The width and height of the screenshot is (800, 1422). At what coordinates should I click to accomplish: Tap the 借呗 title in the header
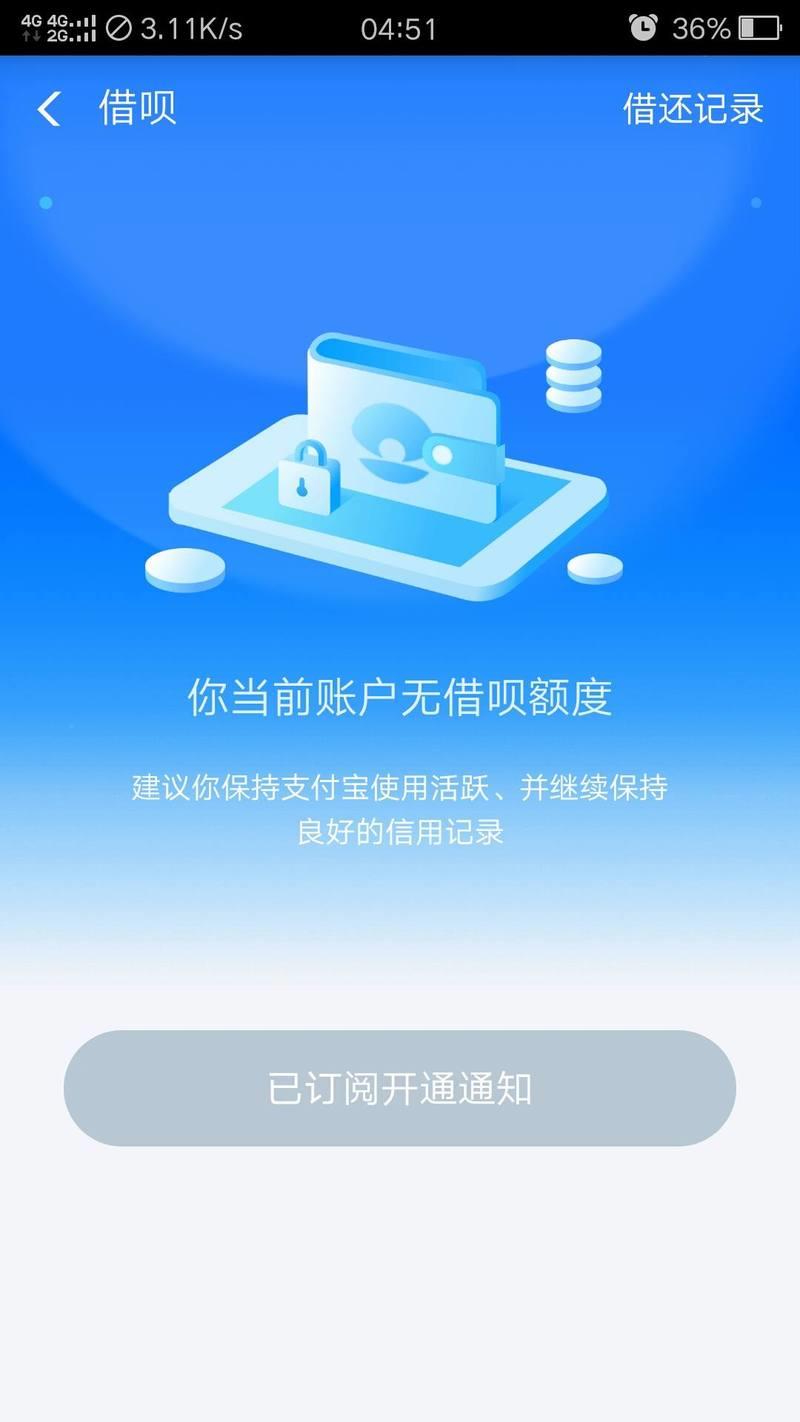136,108
